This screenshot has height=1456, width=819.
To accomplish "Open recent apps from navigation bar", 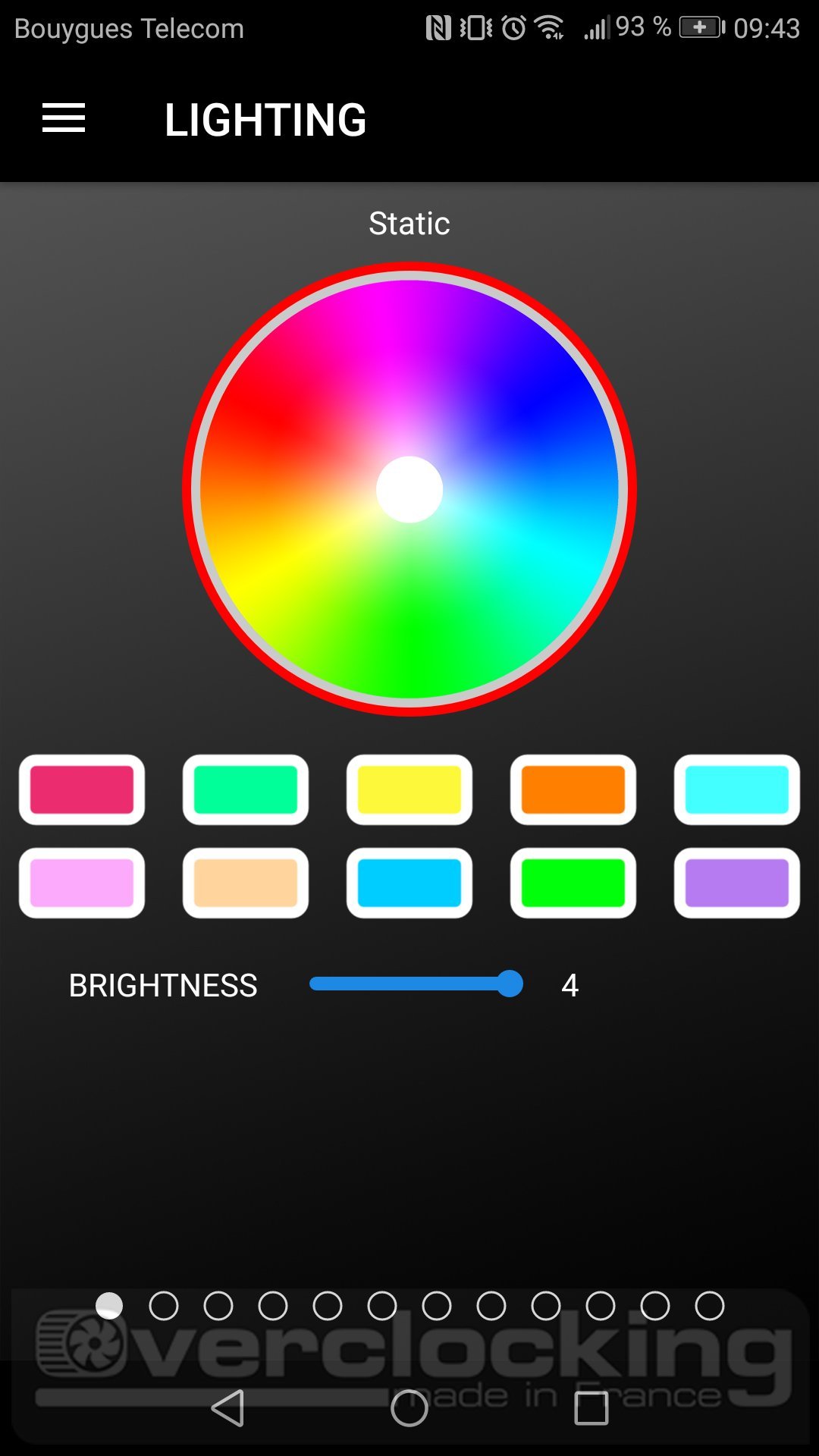I will pos(591,1408).
